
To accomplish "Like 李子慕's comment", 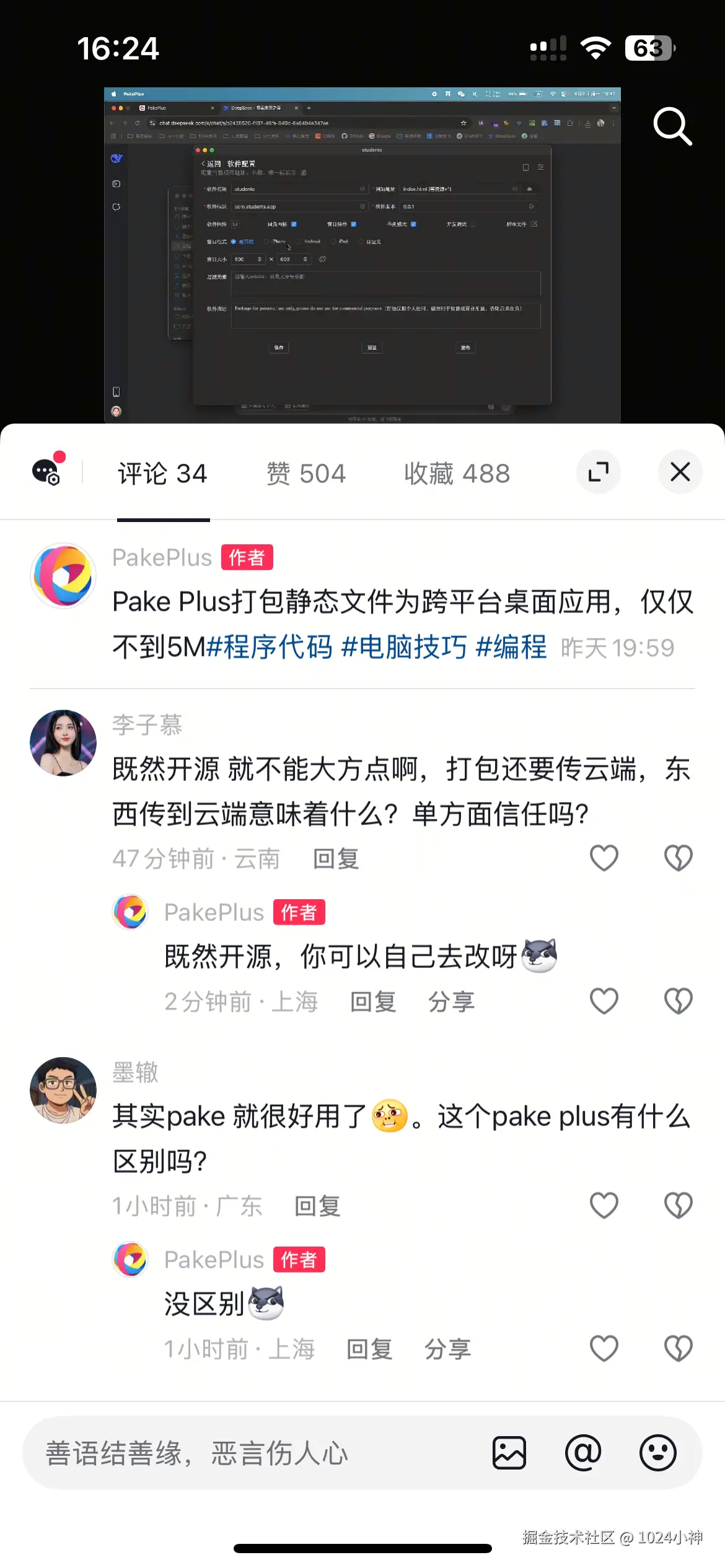I will [604, 858].
